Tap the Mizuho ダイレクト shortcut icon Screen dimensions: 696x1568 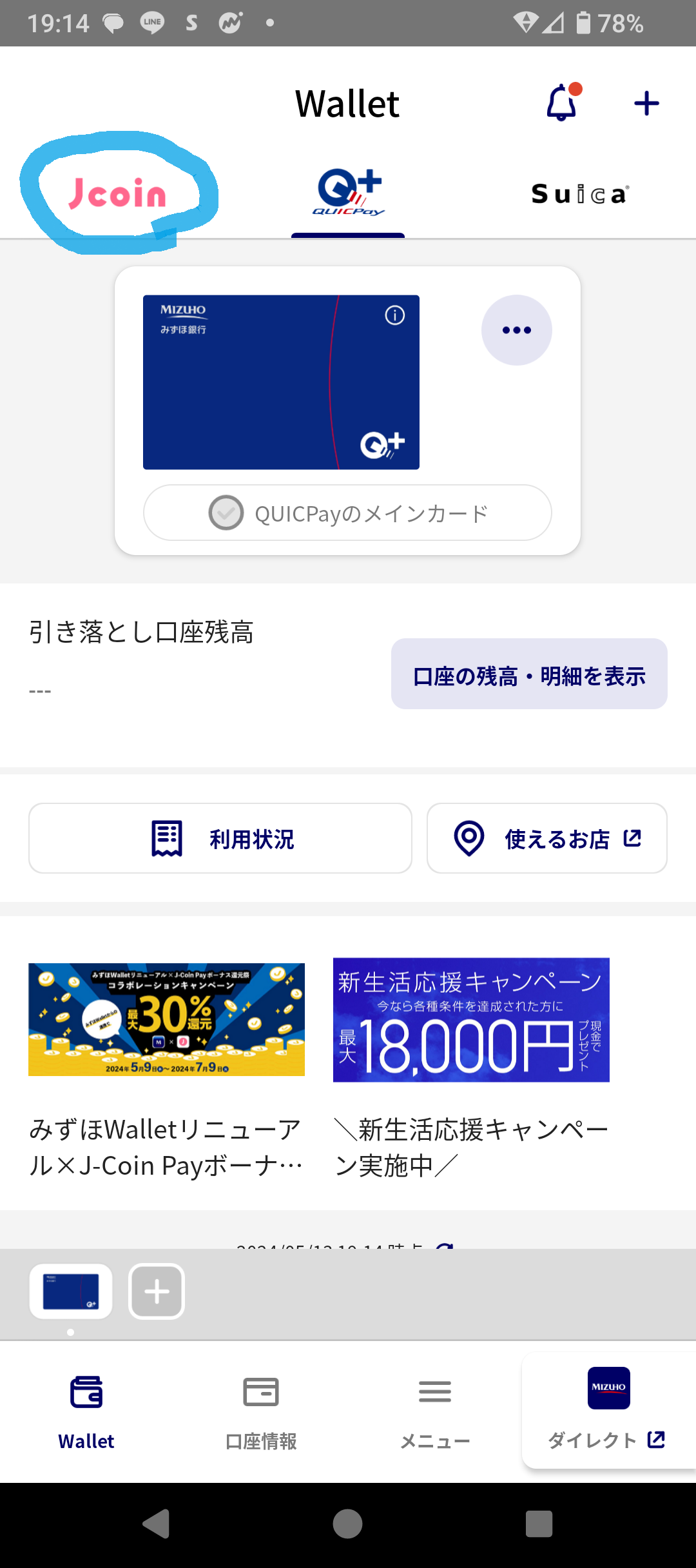click(x=608, y=1390)
